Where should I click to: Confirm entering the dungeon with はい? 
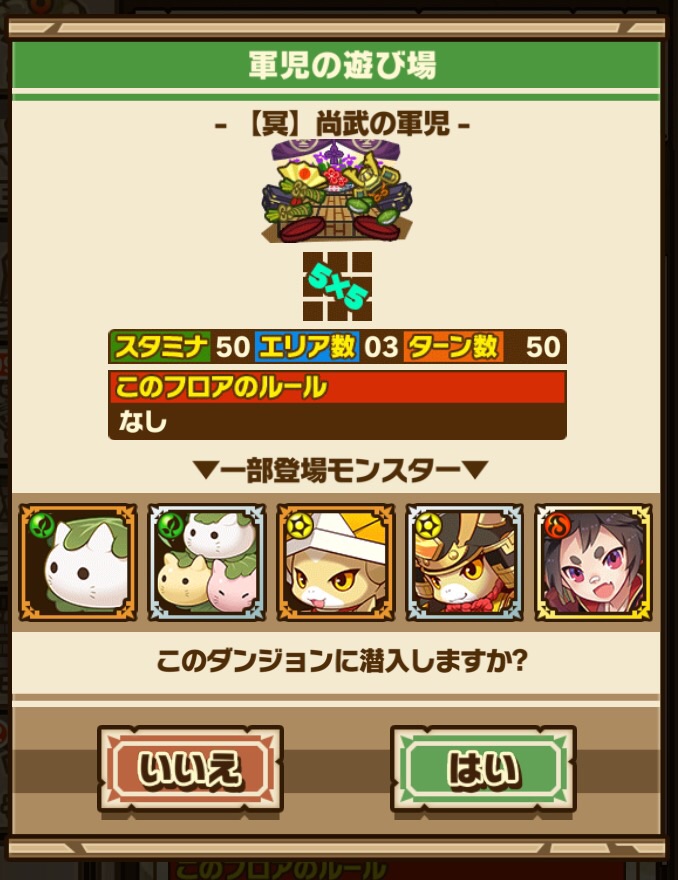click(x=483, y=769)
